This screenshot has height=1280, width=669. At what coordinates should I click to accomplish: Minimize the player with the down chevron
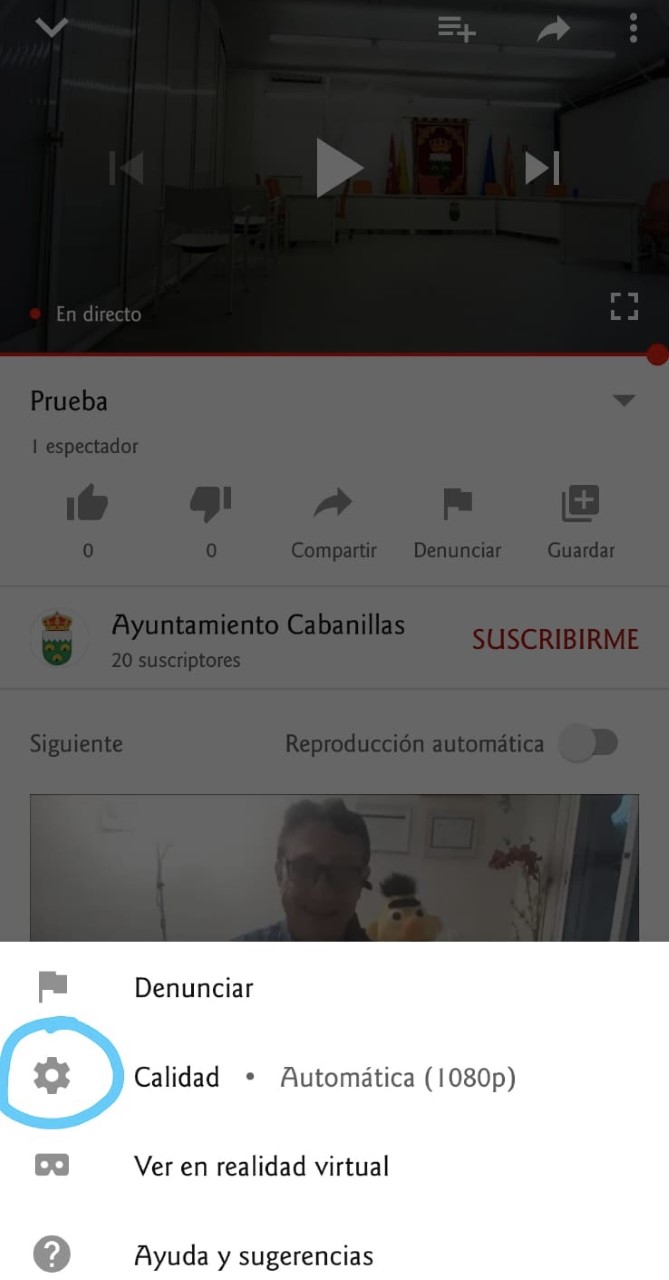(51, 28)
